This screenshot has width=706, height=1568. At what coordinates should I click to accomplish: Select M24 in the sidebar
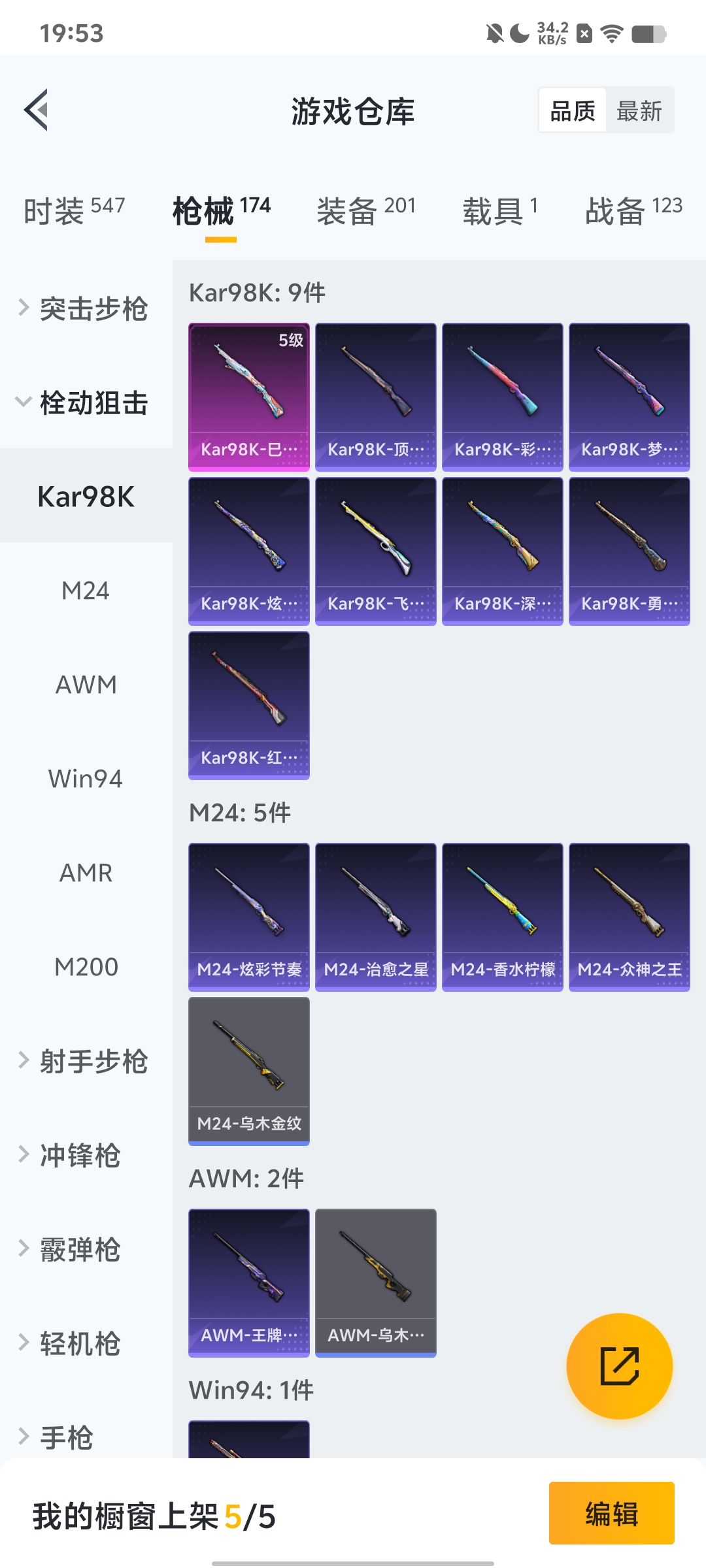click(x=86, y=591)
